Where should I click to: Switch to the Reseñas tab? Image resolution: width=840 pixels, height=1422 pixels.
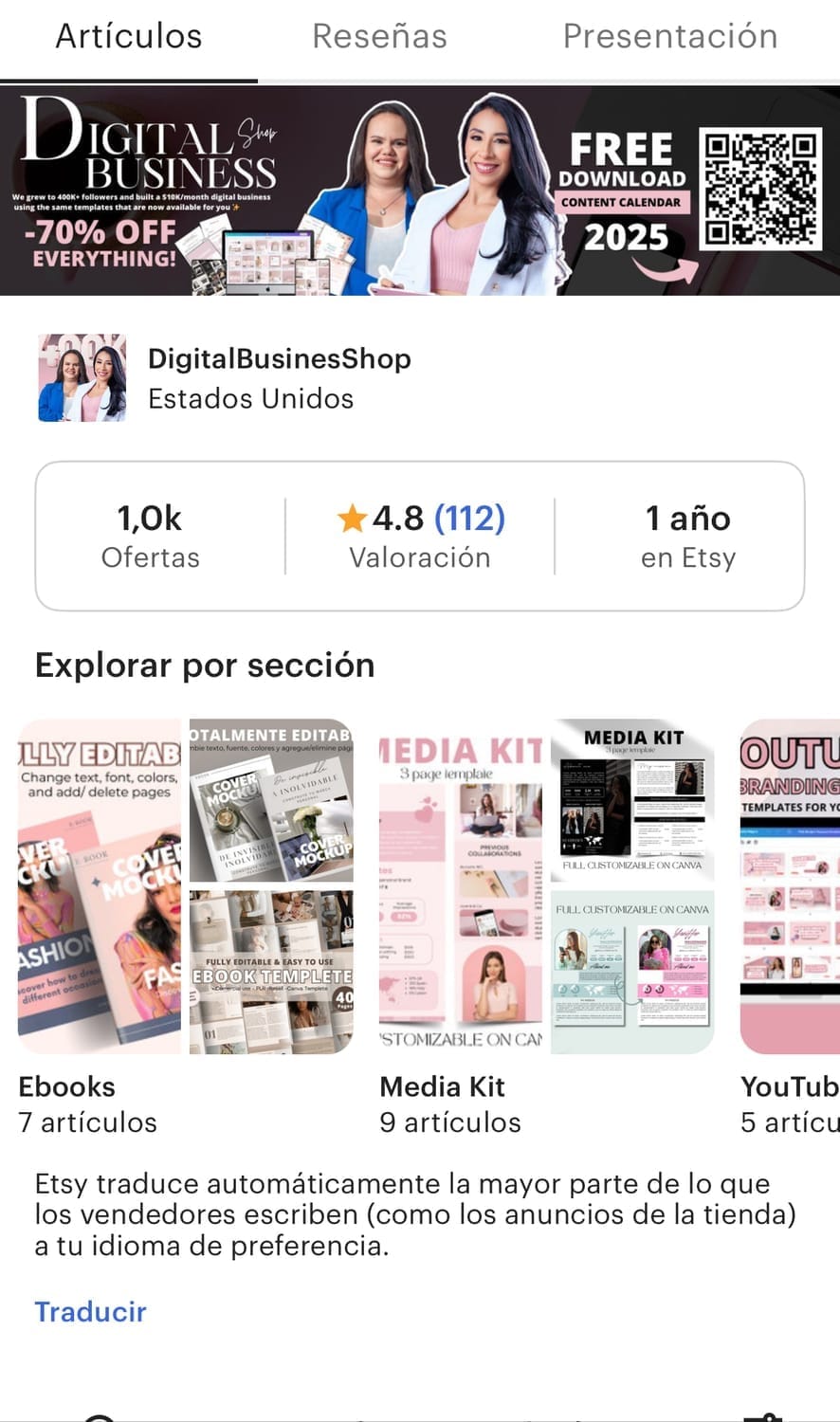(x=379, y=36)
